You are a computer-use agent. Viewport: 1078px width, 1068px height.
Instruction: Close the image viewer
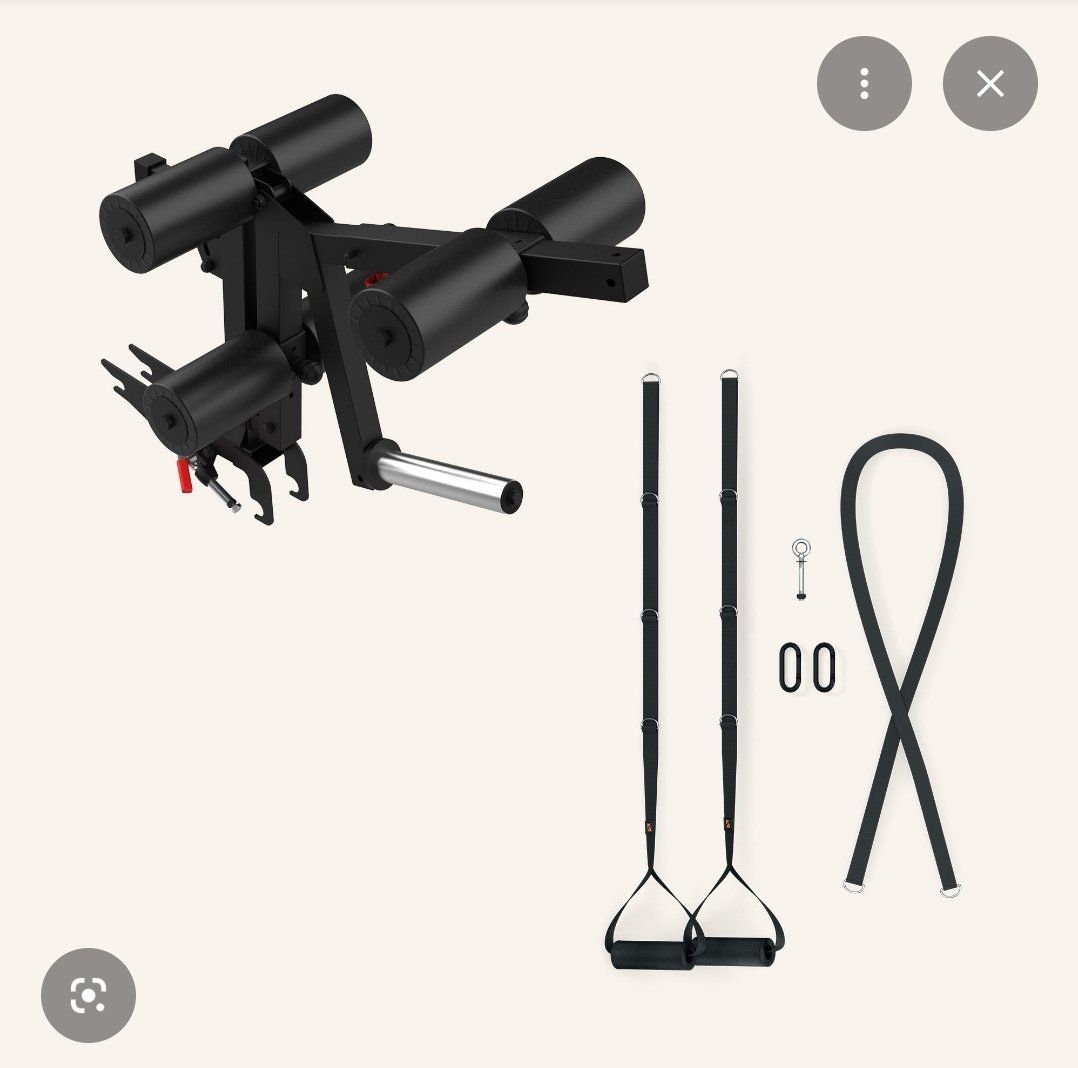tap(990, 84)
